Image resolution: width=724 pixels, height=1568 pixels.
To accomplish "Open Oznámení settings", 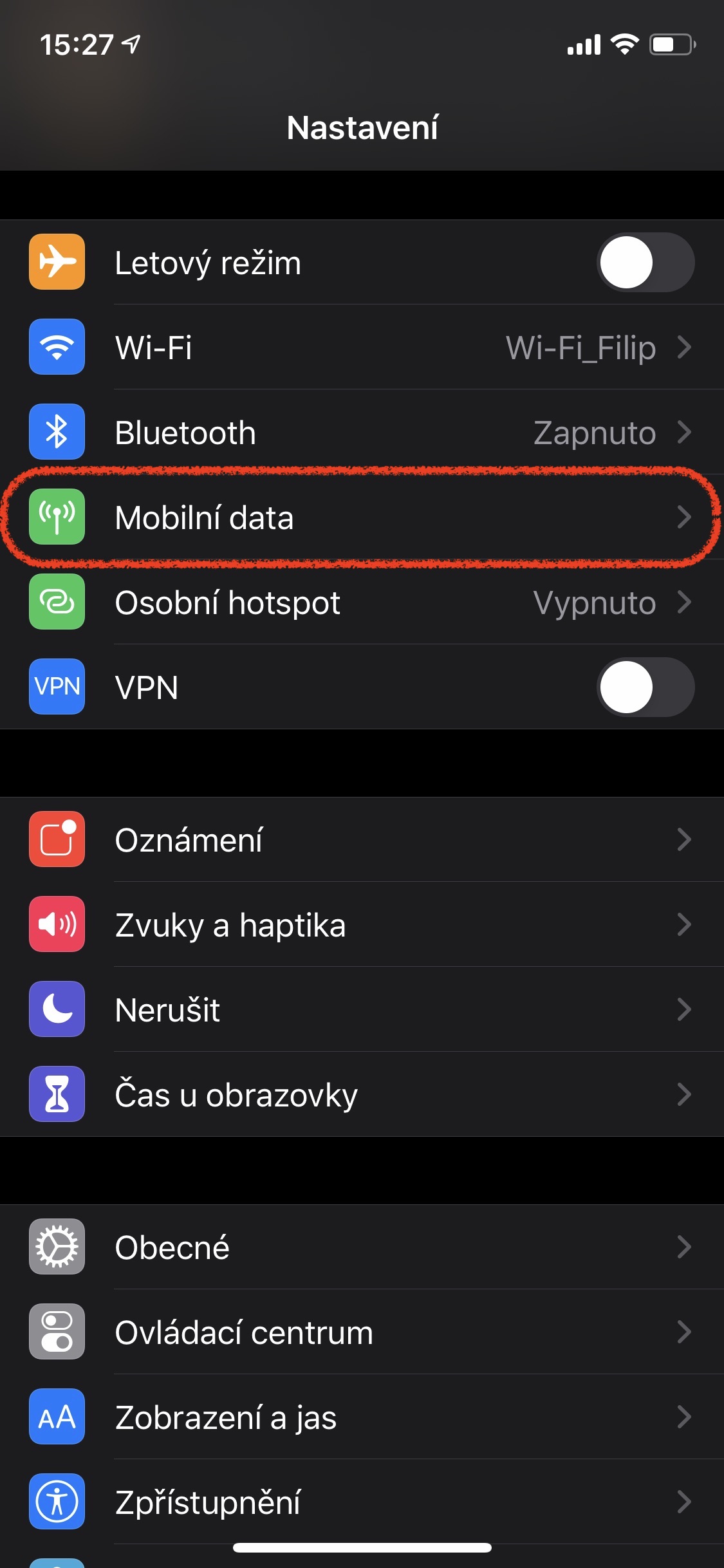I will [362, 840].
